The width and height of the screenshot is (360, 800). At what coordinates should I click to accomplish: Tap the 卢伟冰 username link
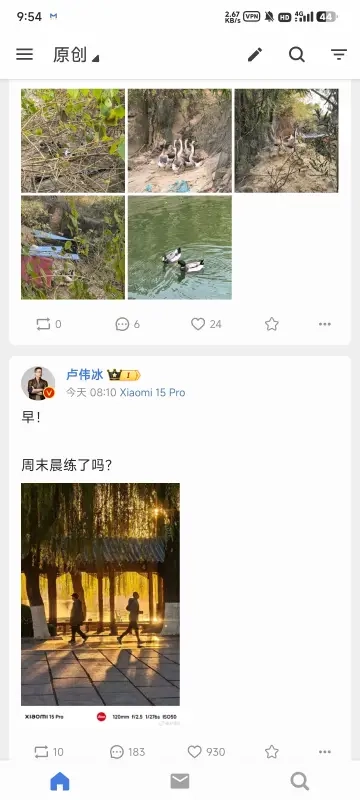[85, 375]
